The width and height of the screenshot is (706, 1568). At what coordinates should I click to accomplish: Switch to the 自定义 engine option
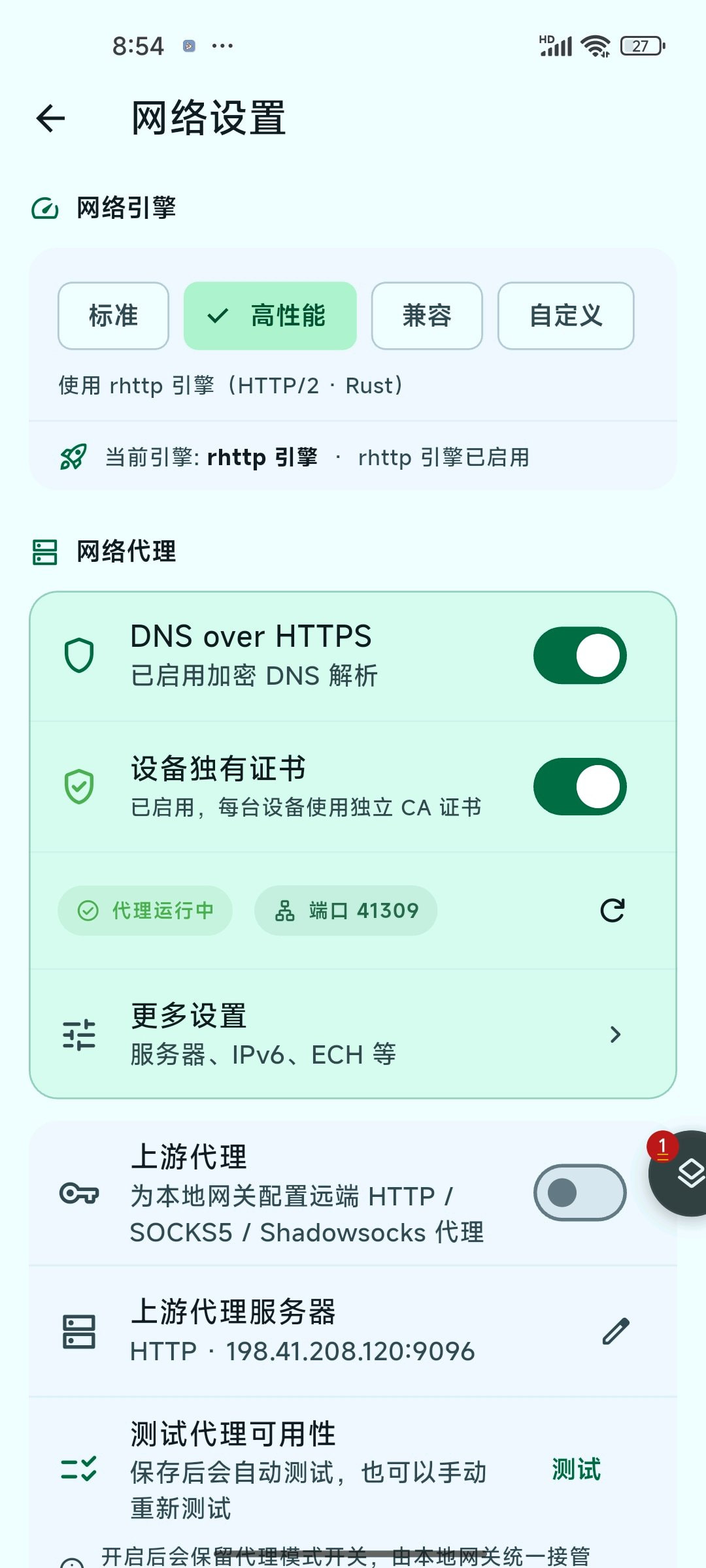coord(566,316)
